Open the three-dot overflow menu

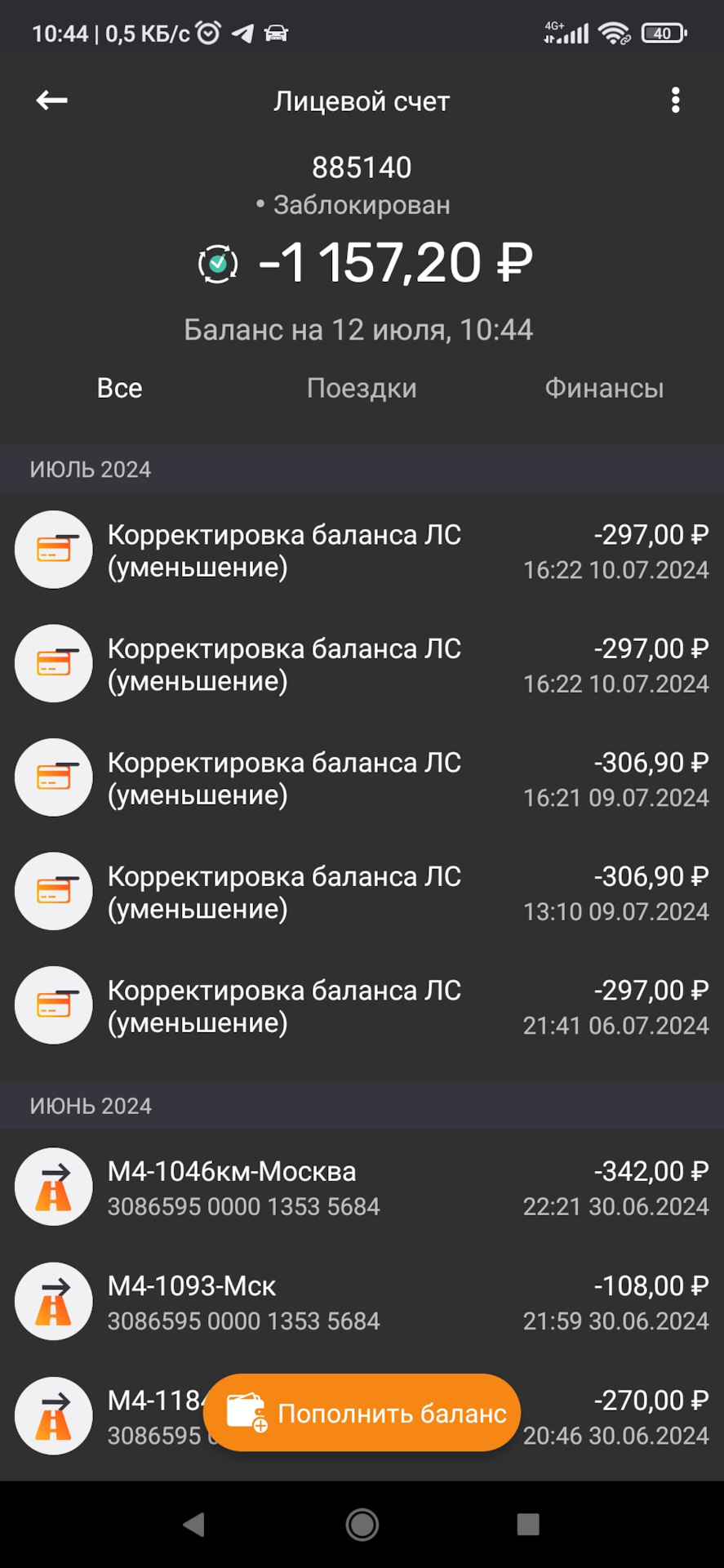click(x=675, y=100)
